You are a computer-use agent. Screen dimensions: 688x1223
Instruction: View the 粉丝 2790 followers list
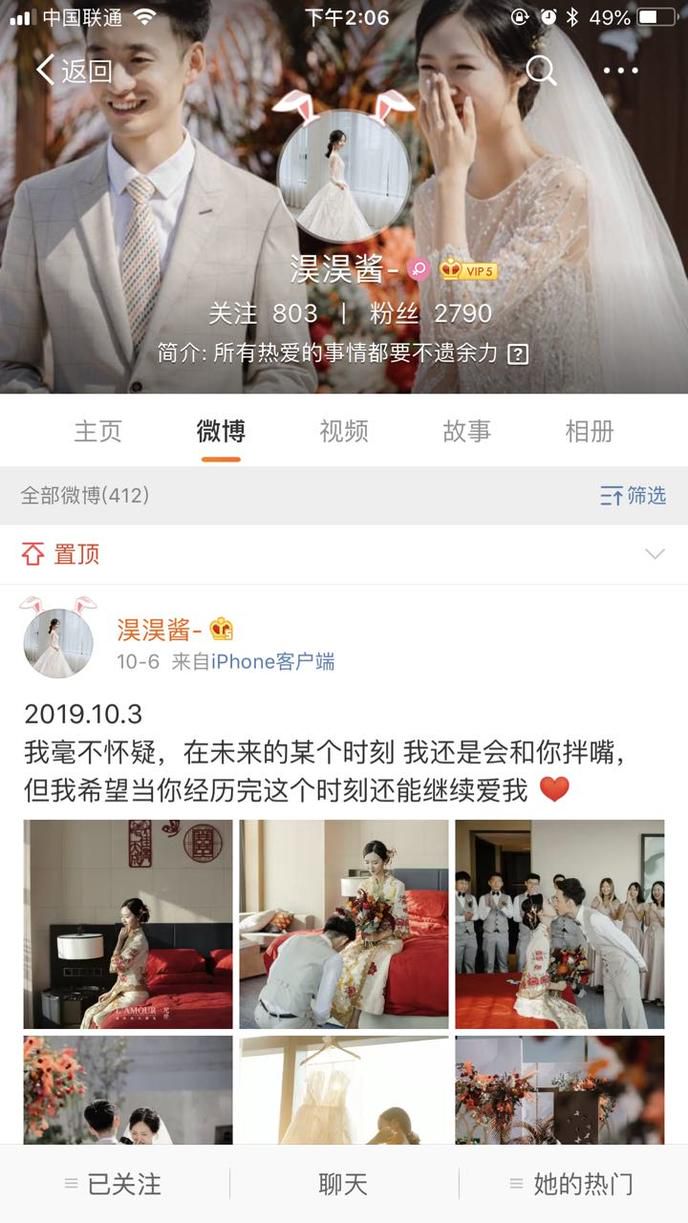pyautogui.click(x=430, y=313)
